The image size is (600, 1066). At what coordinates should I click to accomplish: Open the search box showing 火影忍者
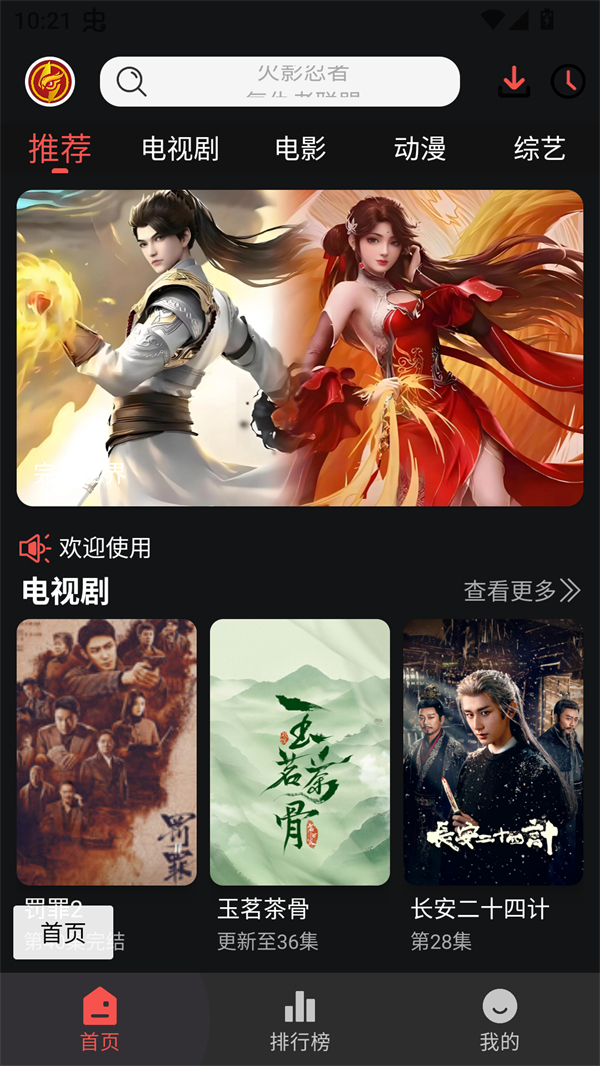(280, 81)
